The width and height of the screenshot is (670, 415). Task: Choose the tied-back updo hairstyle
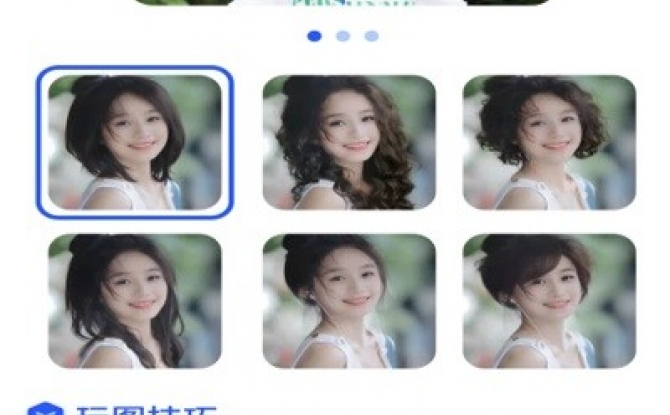349,301
